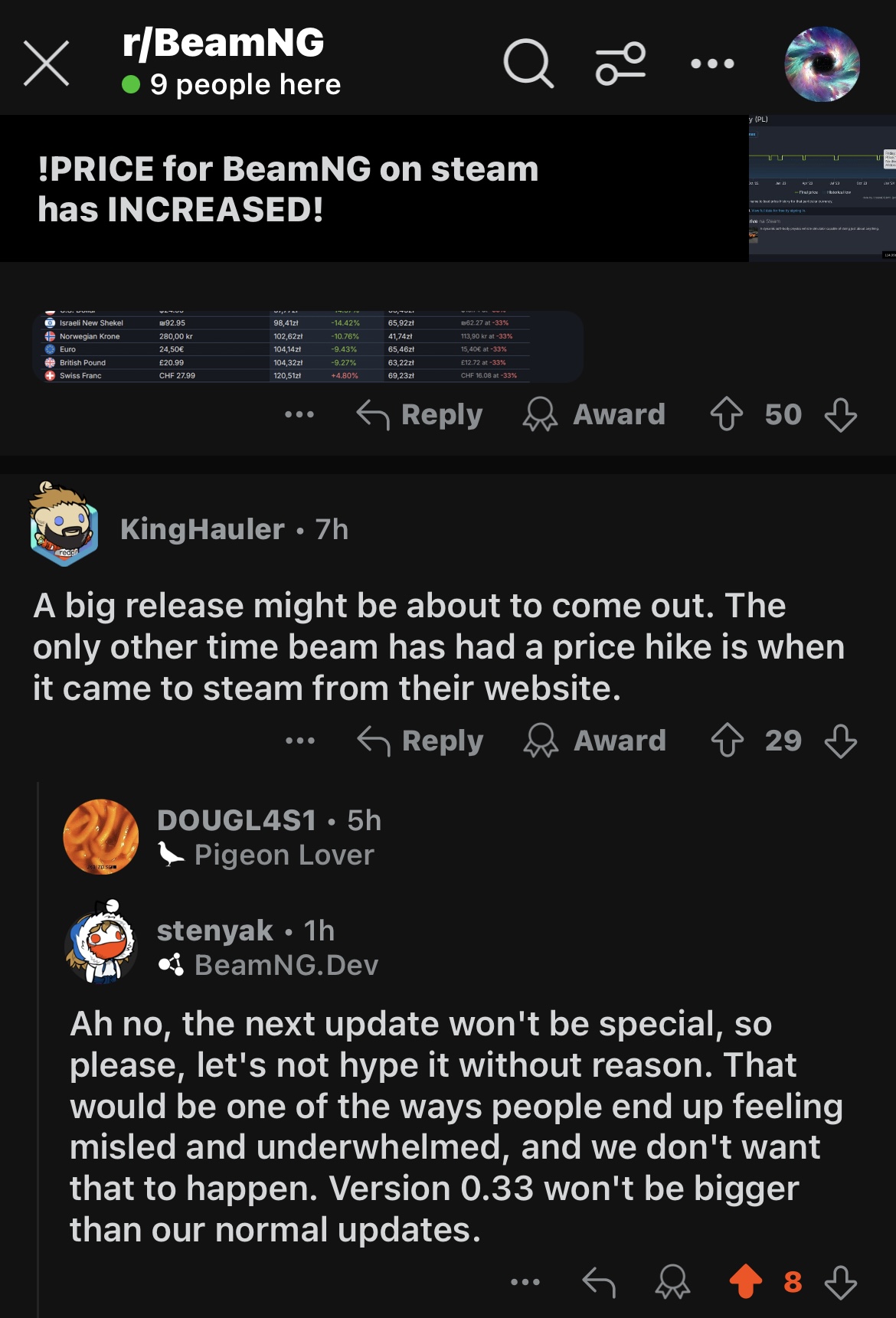The height and width of the screenshot is (1318, 896).
Task: Downvote stenyak's comment
Action: (840, 1282)
